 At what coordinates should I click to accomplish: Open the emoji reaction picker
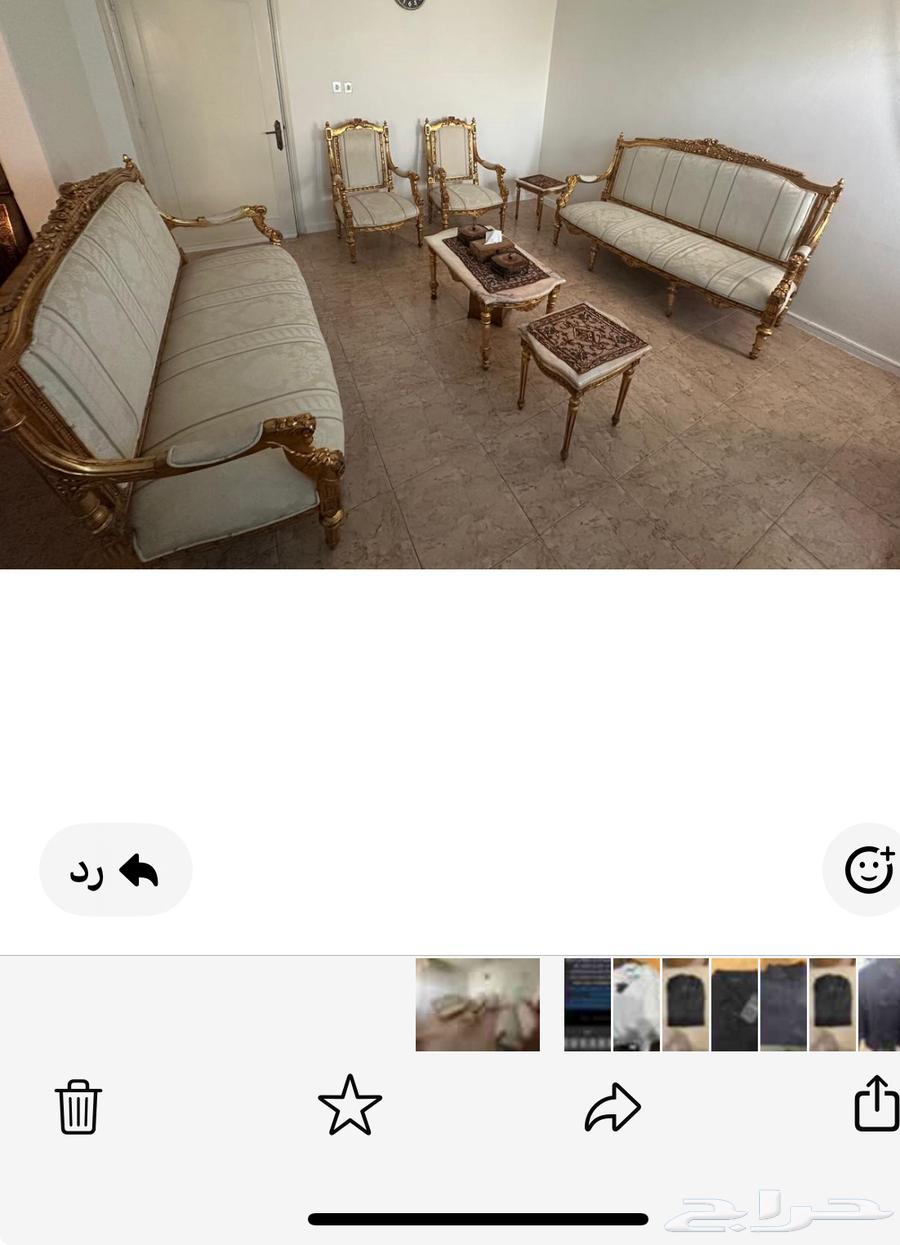(868, 869)
